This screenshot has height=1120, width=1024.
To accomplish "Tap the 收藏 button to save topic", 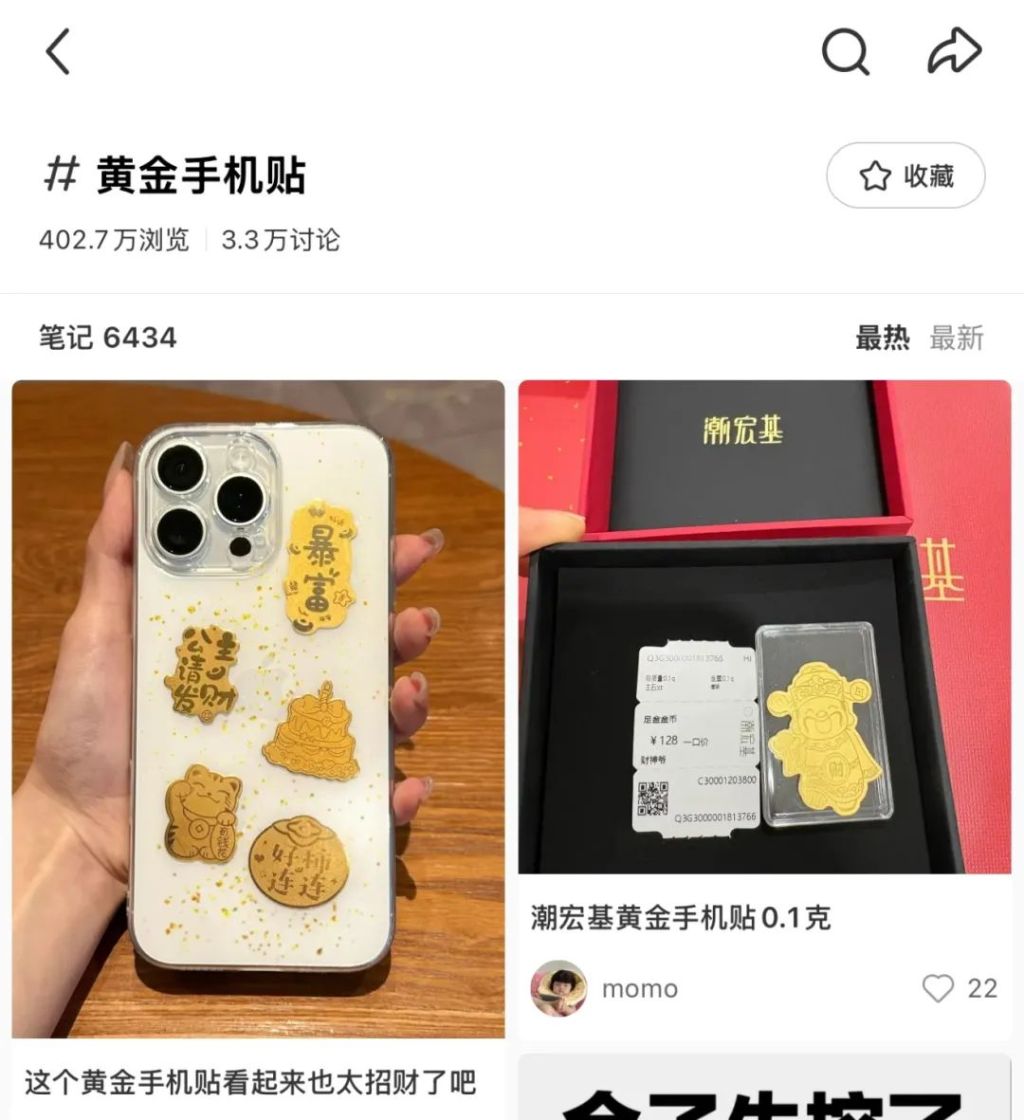I will click(905, 176).
